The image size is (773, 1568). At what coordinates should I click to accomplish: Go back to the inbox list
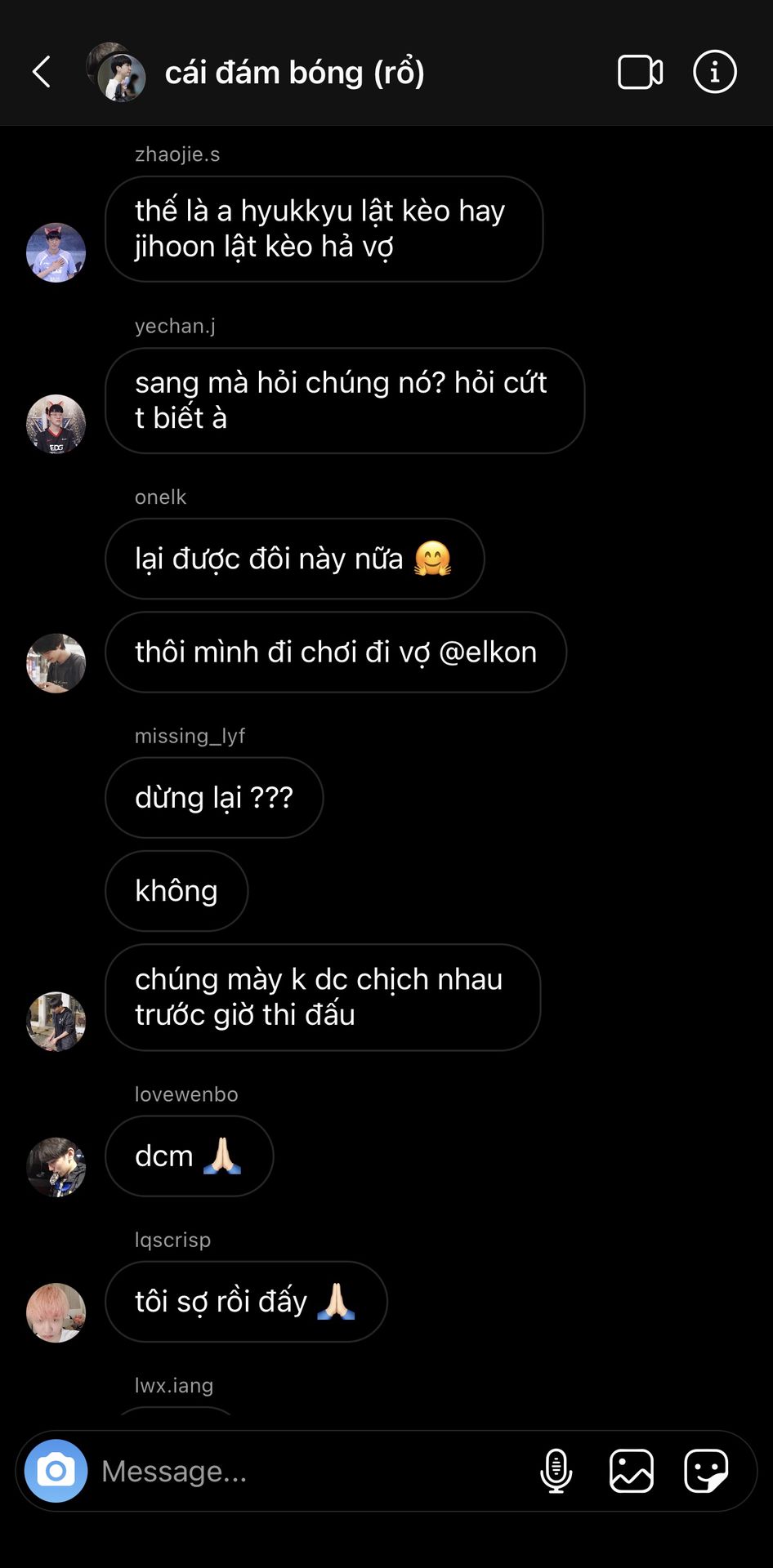coord(42,72)
